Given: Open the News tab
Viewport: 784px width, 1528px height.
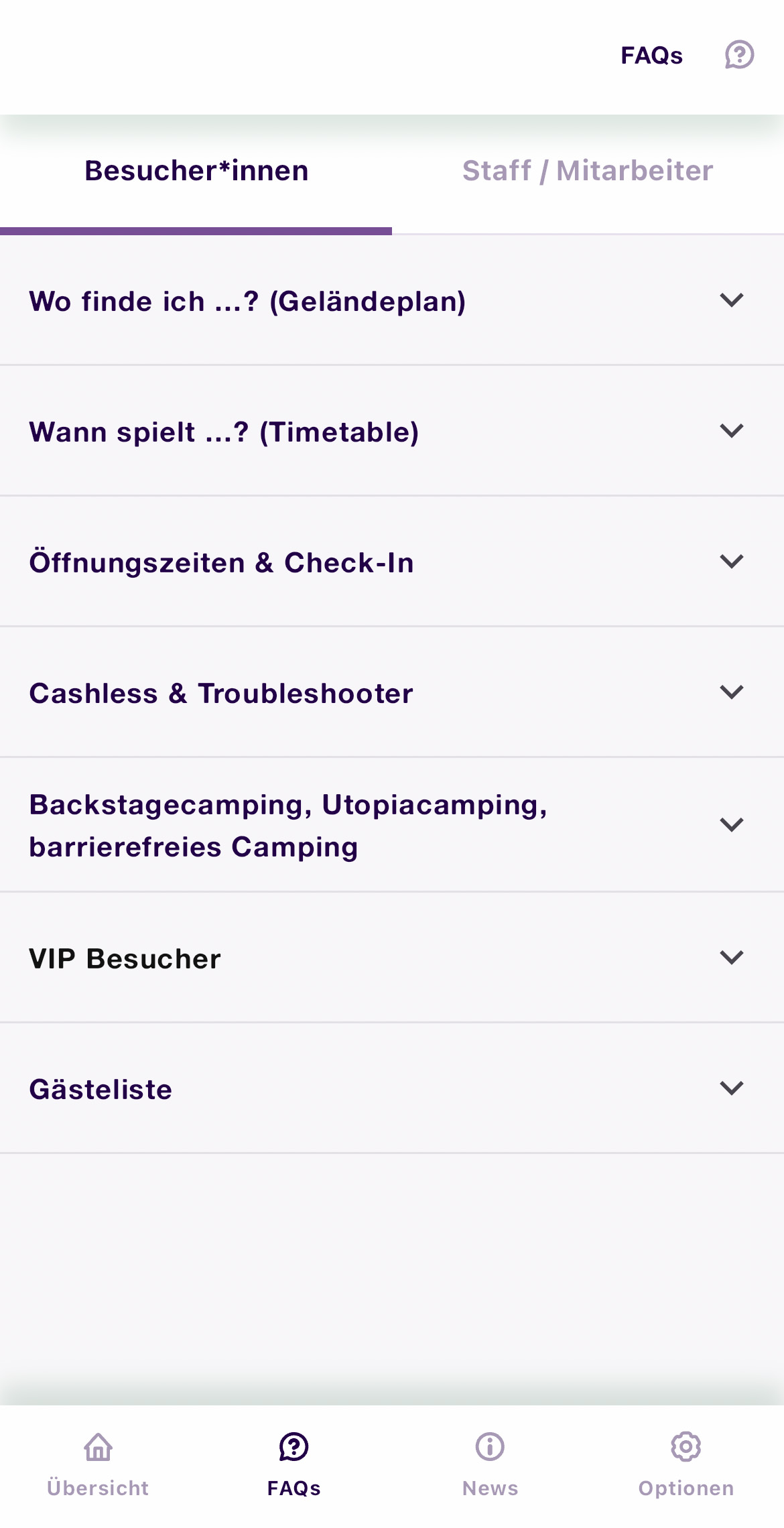Looking at the screenshot, I should 490,1465.
